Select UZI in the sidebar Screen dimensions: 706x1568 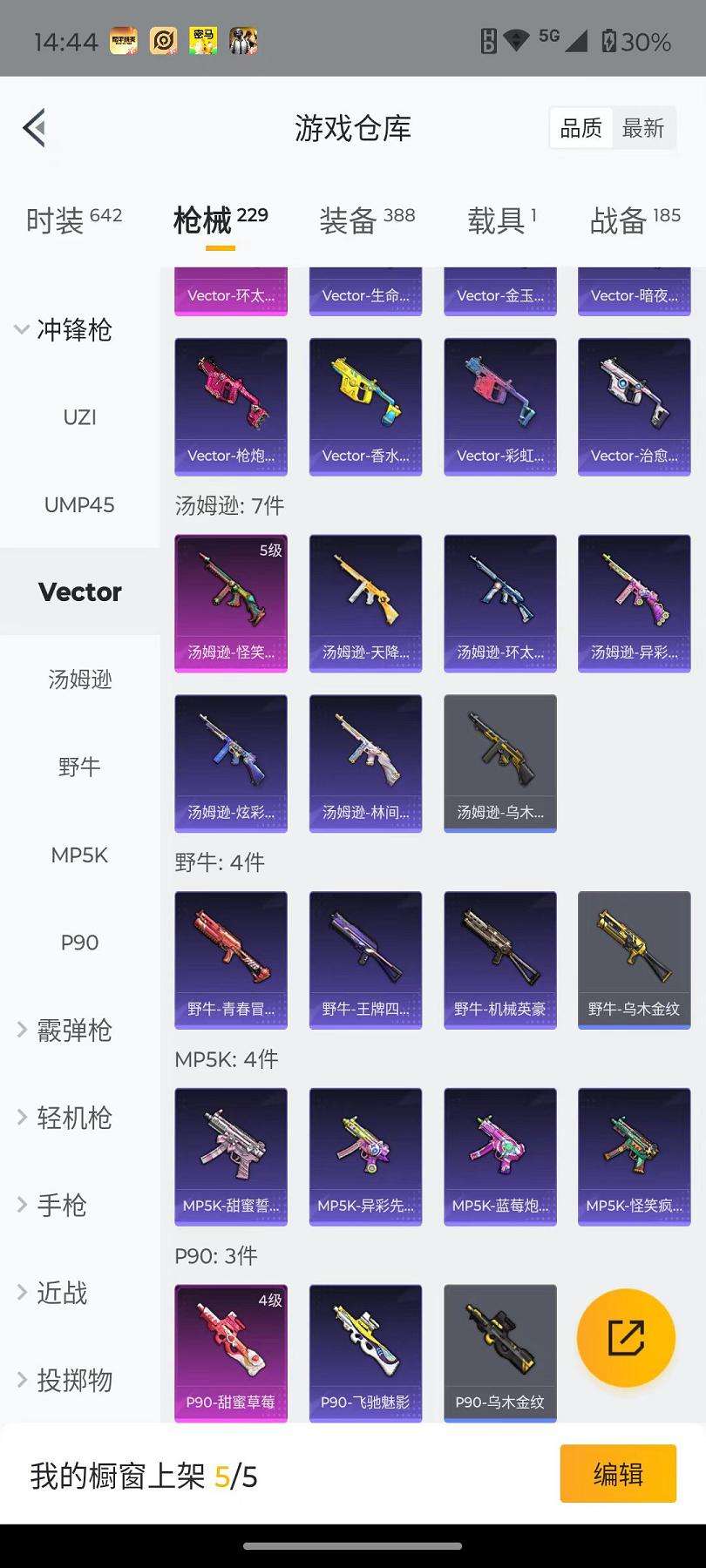point(79,417)
